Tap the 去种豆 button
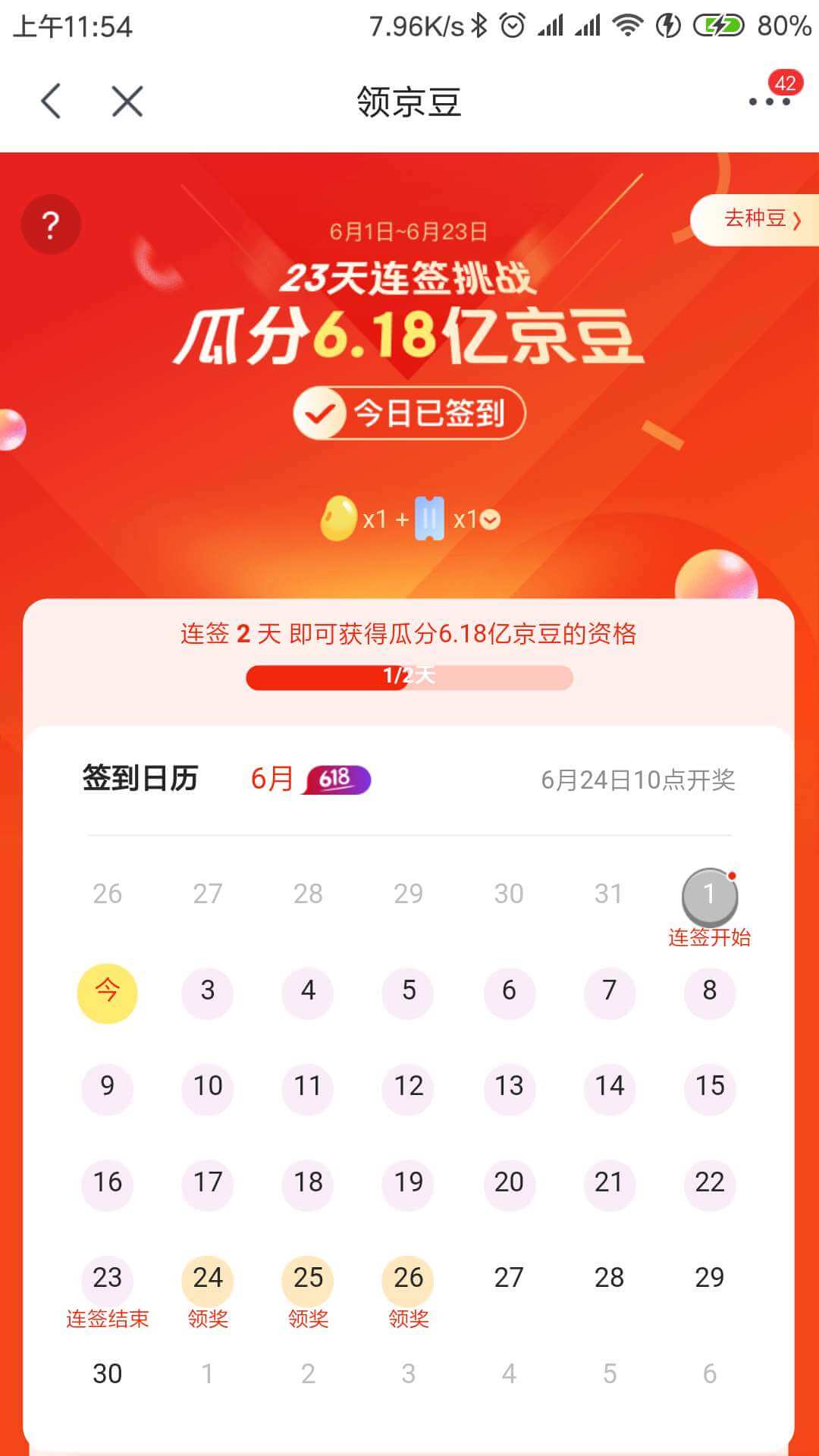Screen dimensions: 819x1456 click(758, 219)
